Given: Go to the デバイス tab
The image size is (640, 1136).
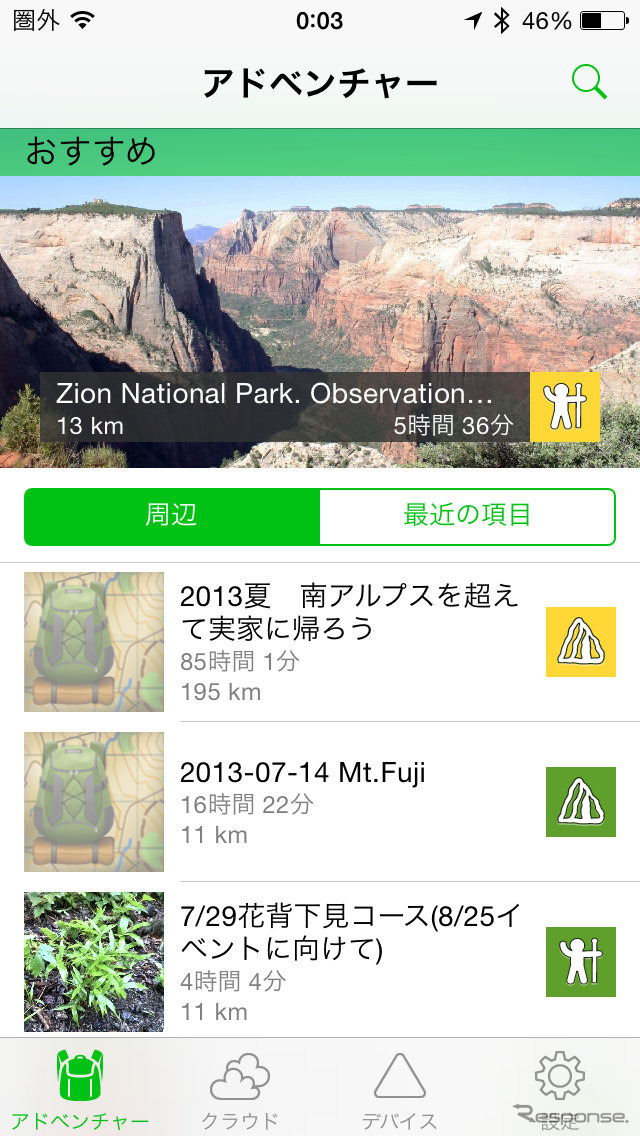Looking at the screenshot, I should (399, 1089).
